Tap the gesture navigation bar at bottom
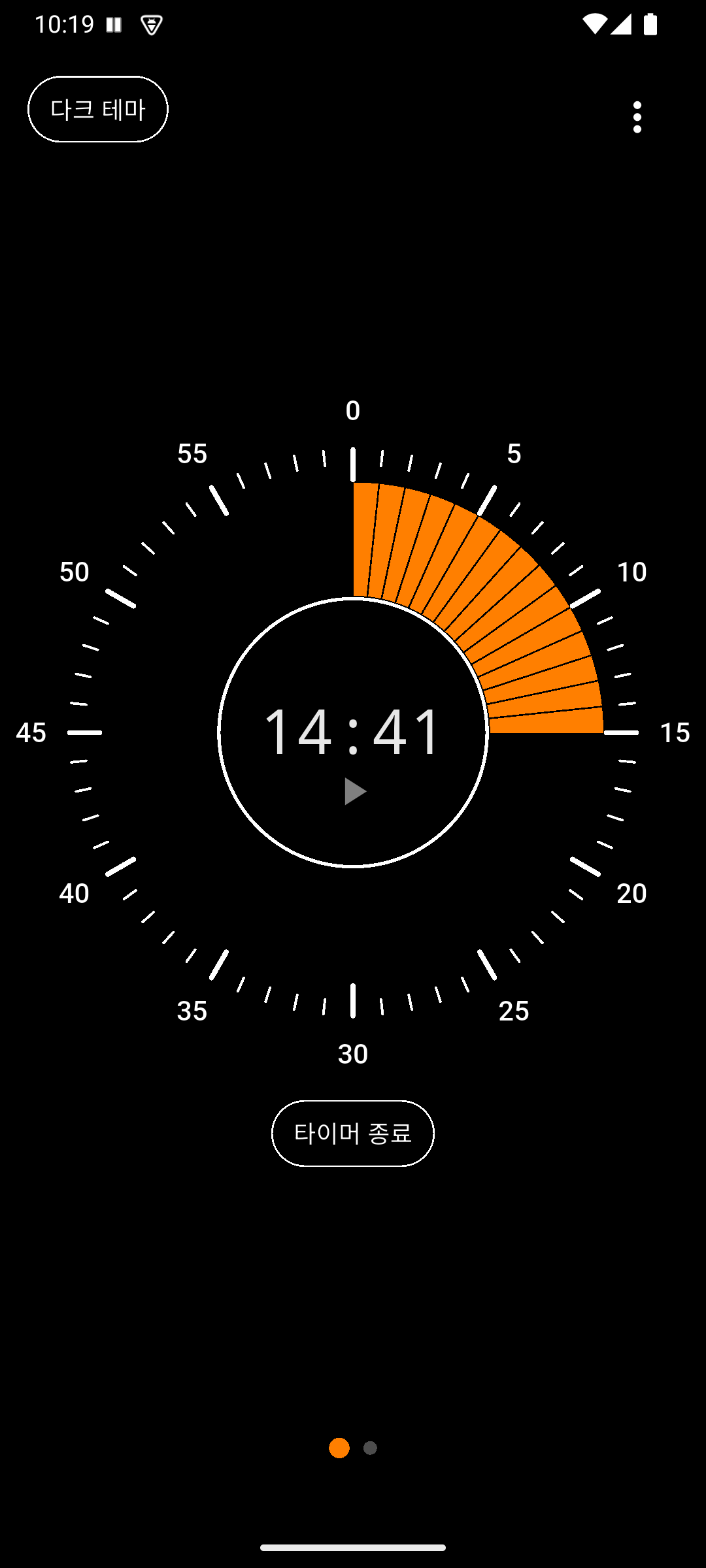Screen dimensions: 706x1568 [x=353, y=1548]
